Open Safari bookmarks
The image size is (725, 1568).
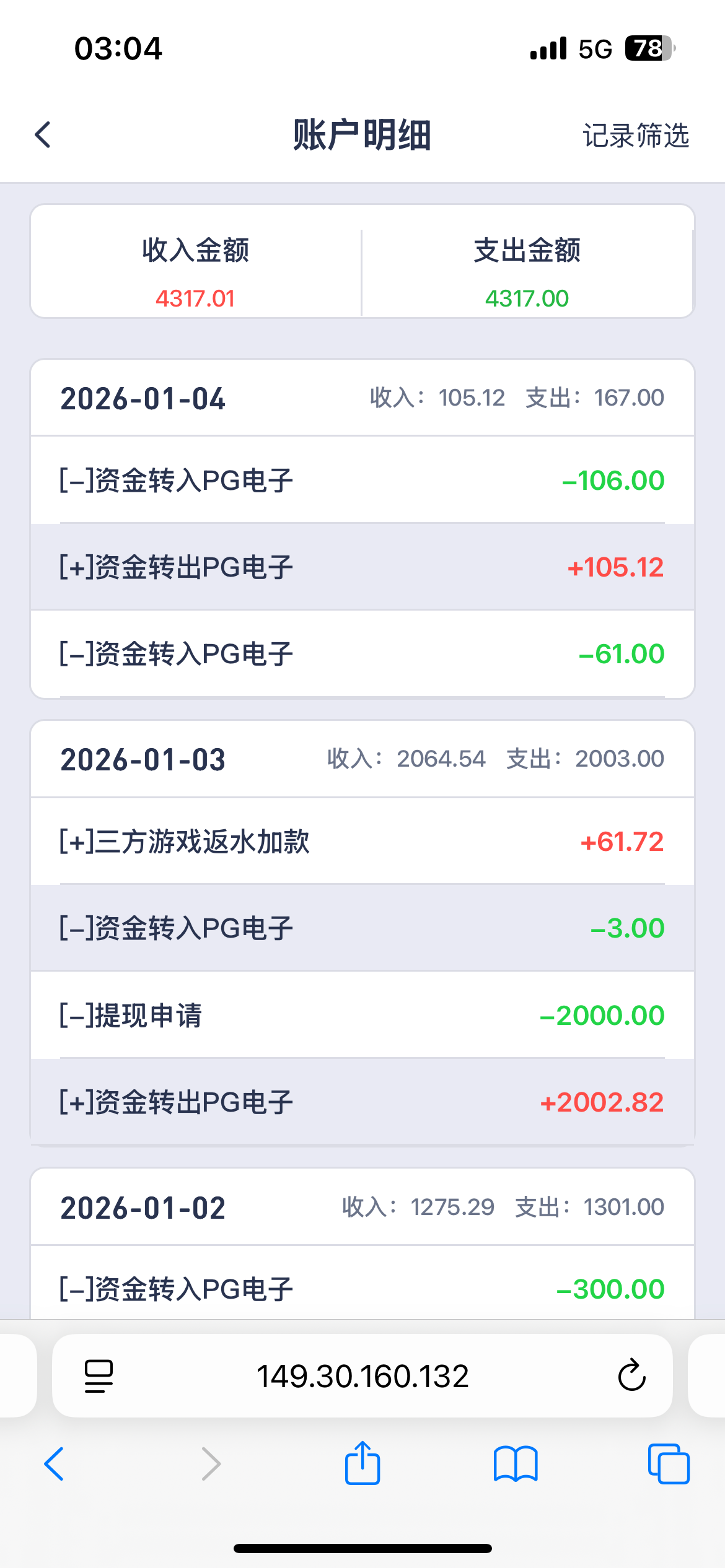tap(516, 1464)
